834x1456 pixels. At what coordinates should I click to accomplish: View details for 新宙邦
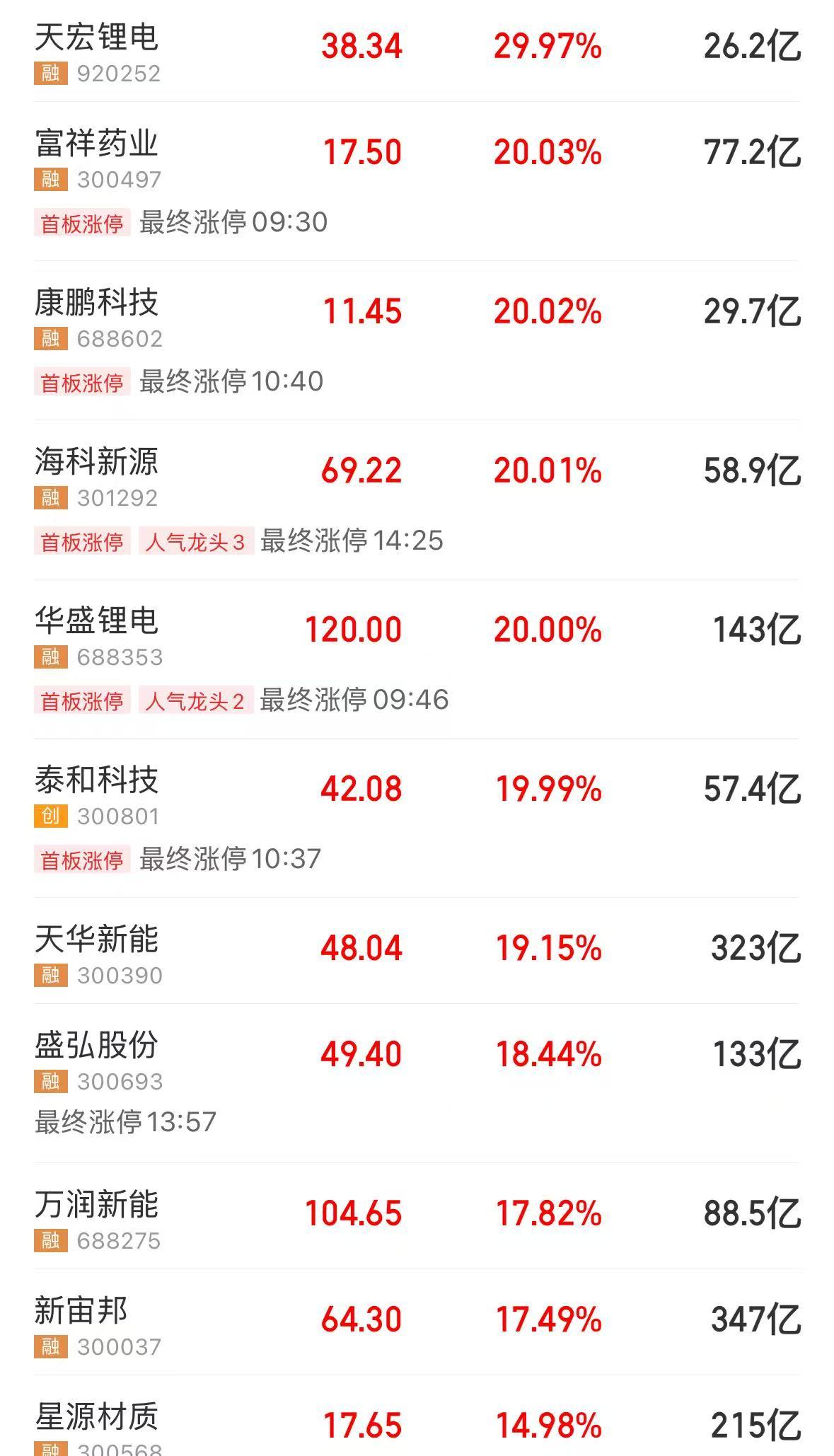81,1311
